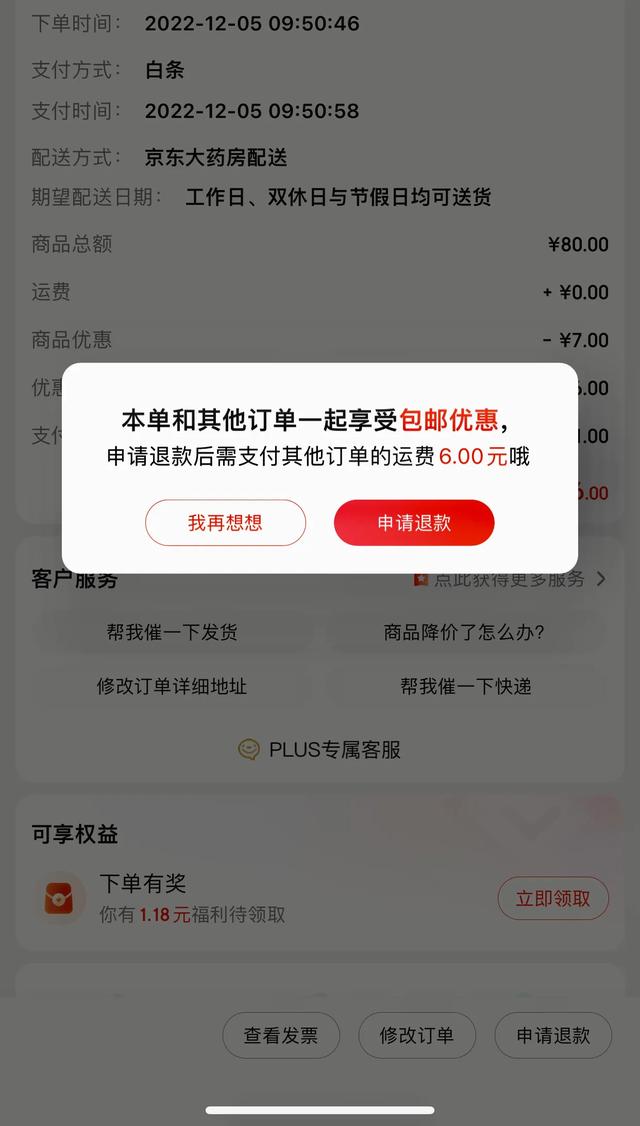
Task: Select 修改订单详细地址
Action: click(x=172, y=686)
